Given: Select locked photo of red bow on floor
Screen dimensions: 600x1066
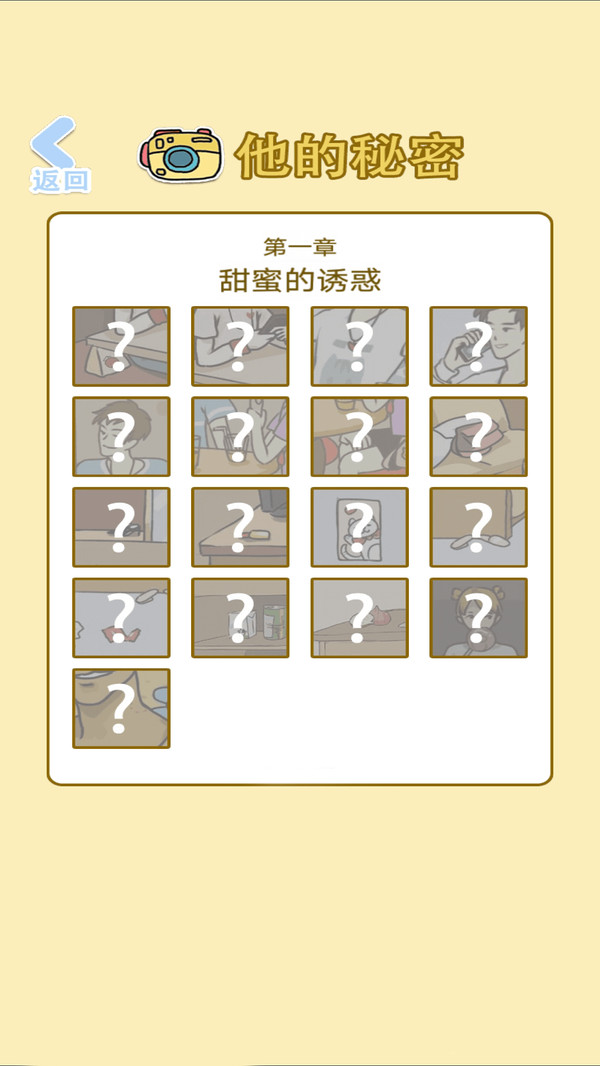Looking at the screenshot, I should tap(121, 617).
